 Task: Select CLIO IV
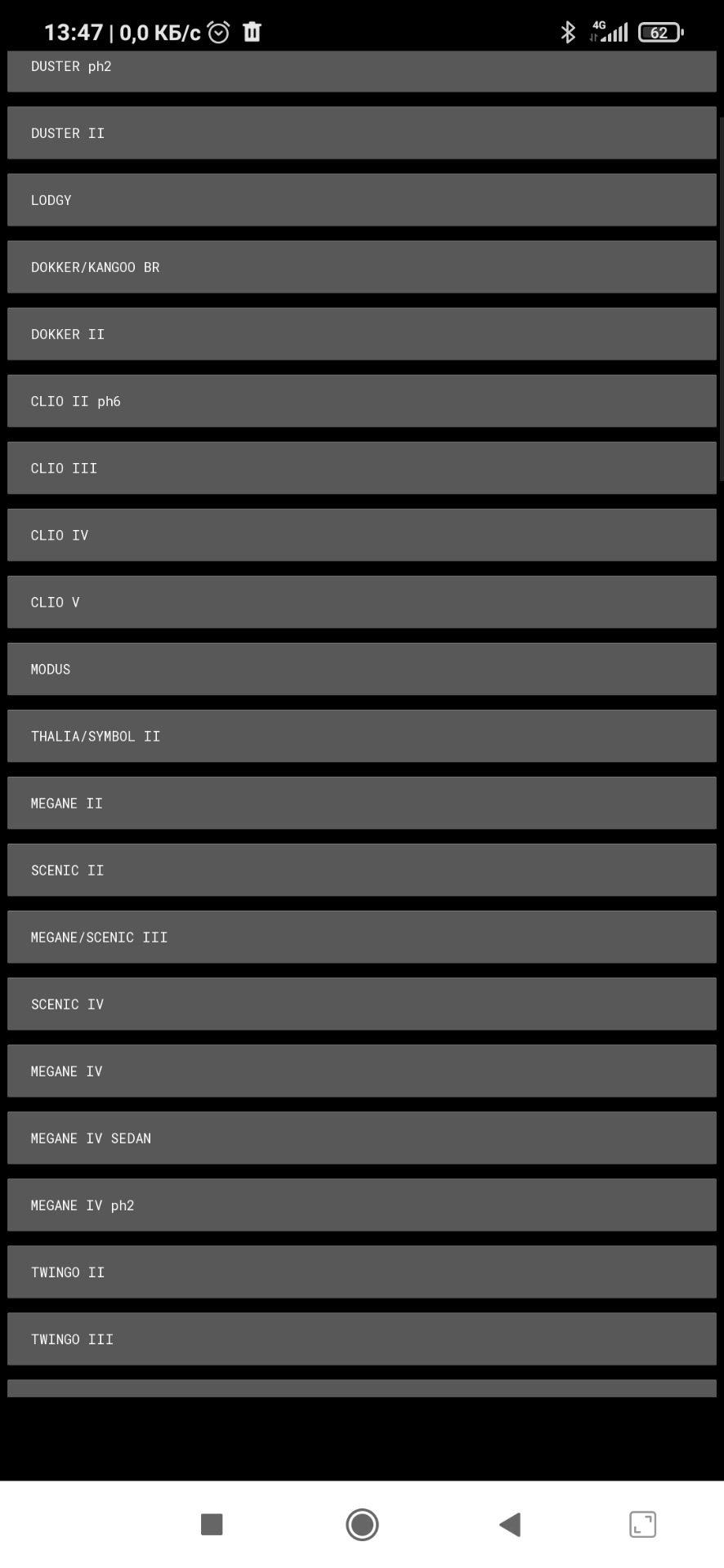(x=361, y=535)
